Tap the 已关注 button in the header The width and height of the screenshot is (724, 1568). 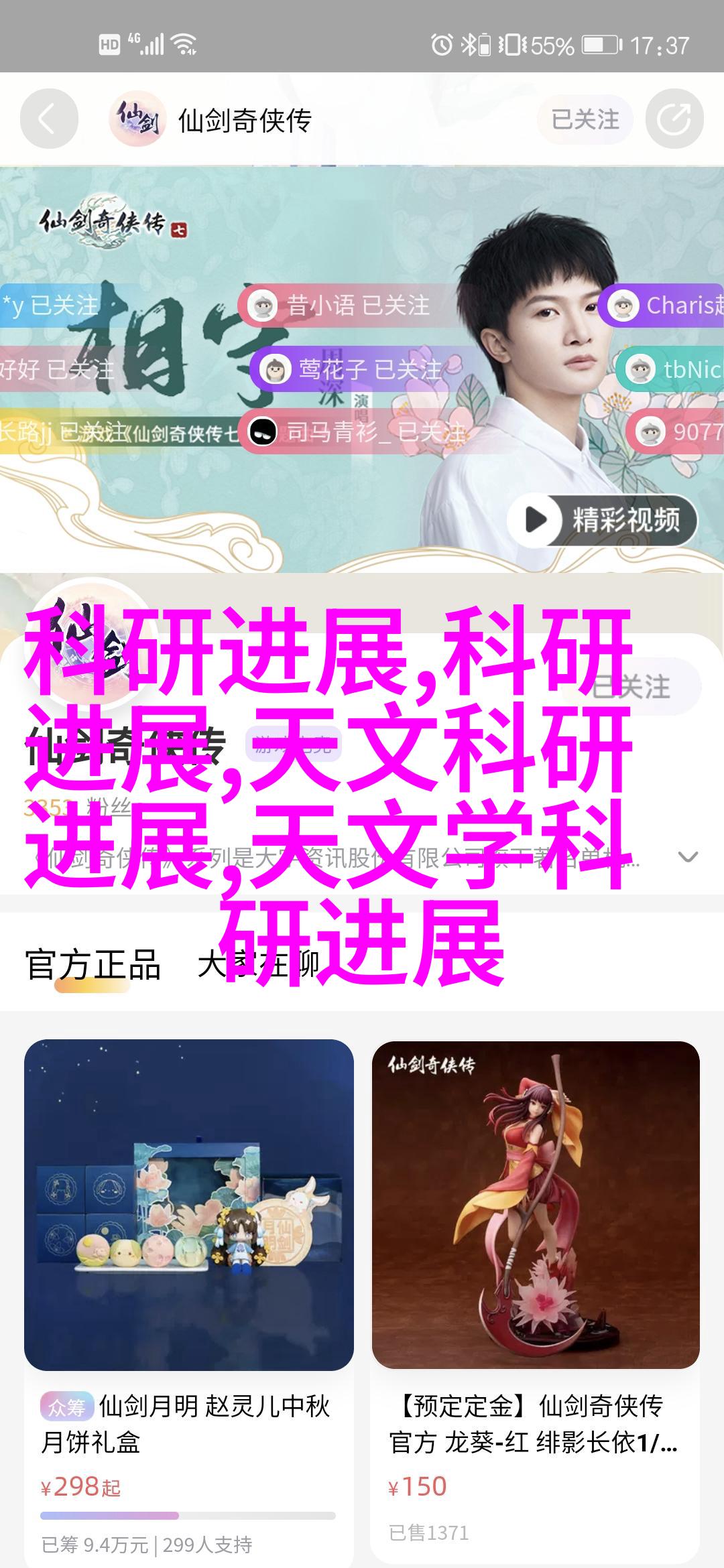click(585, 119)
